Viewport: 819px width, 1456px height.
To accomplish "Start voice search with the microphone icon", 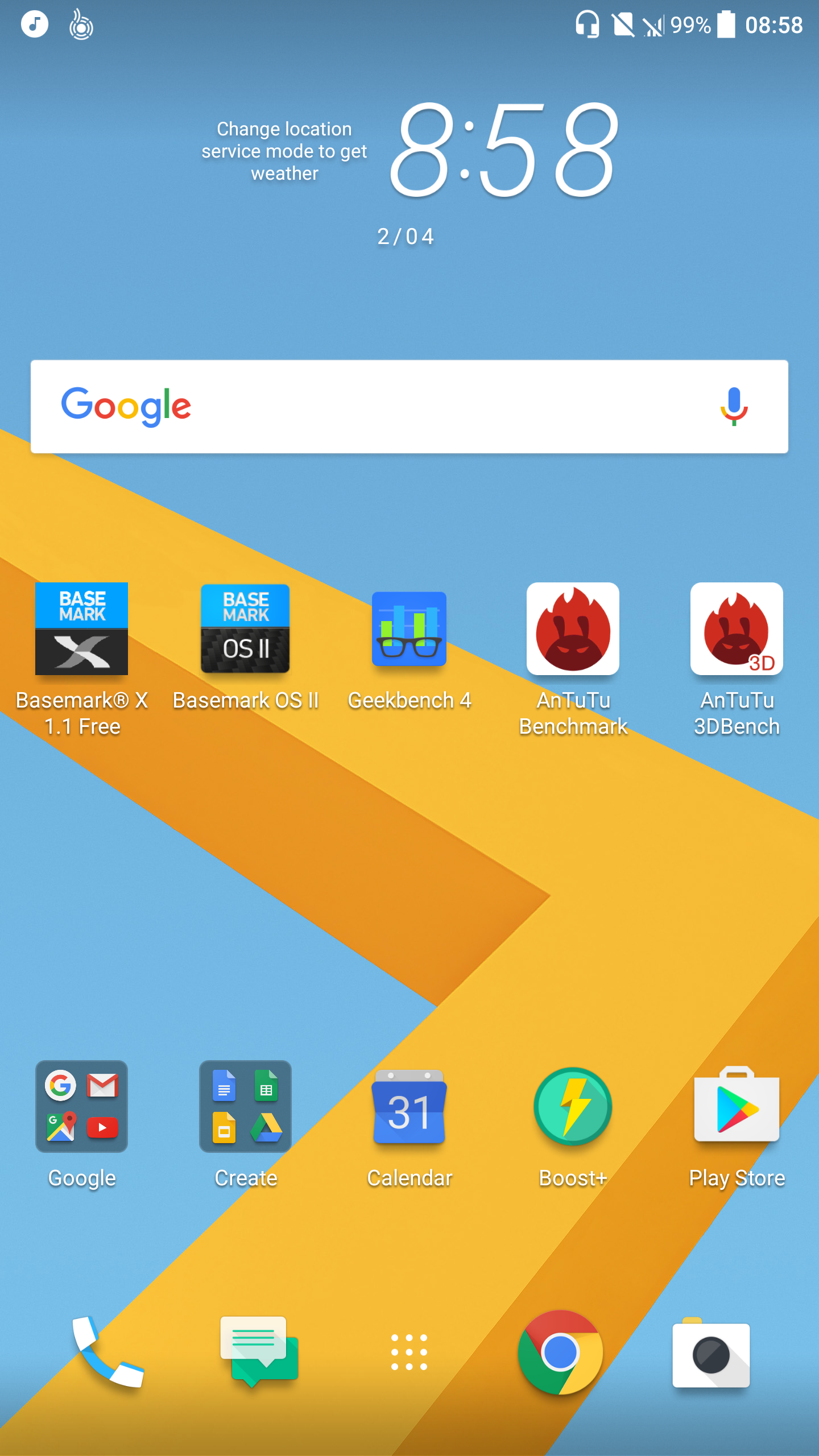I will (734, 406).
